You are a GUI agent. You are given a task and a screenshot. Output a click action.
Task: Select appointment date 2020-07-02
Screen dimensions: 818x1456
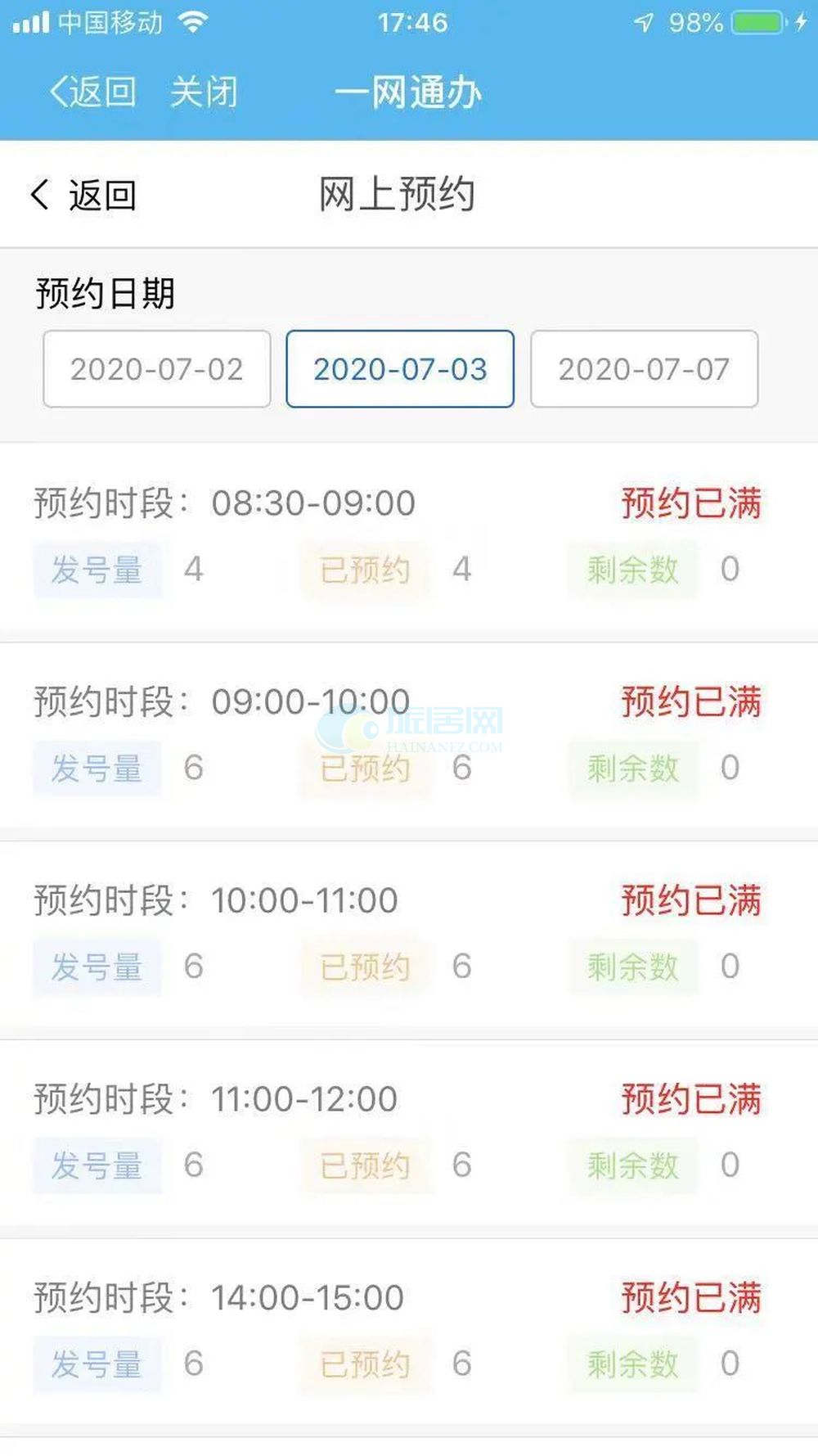157,369
